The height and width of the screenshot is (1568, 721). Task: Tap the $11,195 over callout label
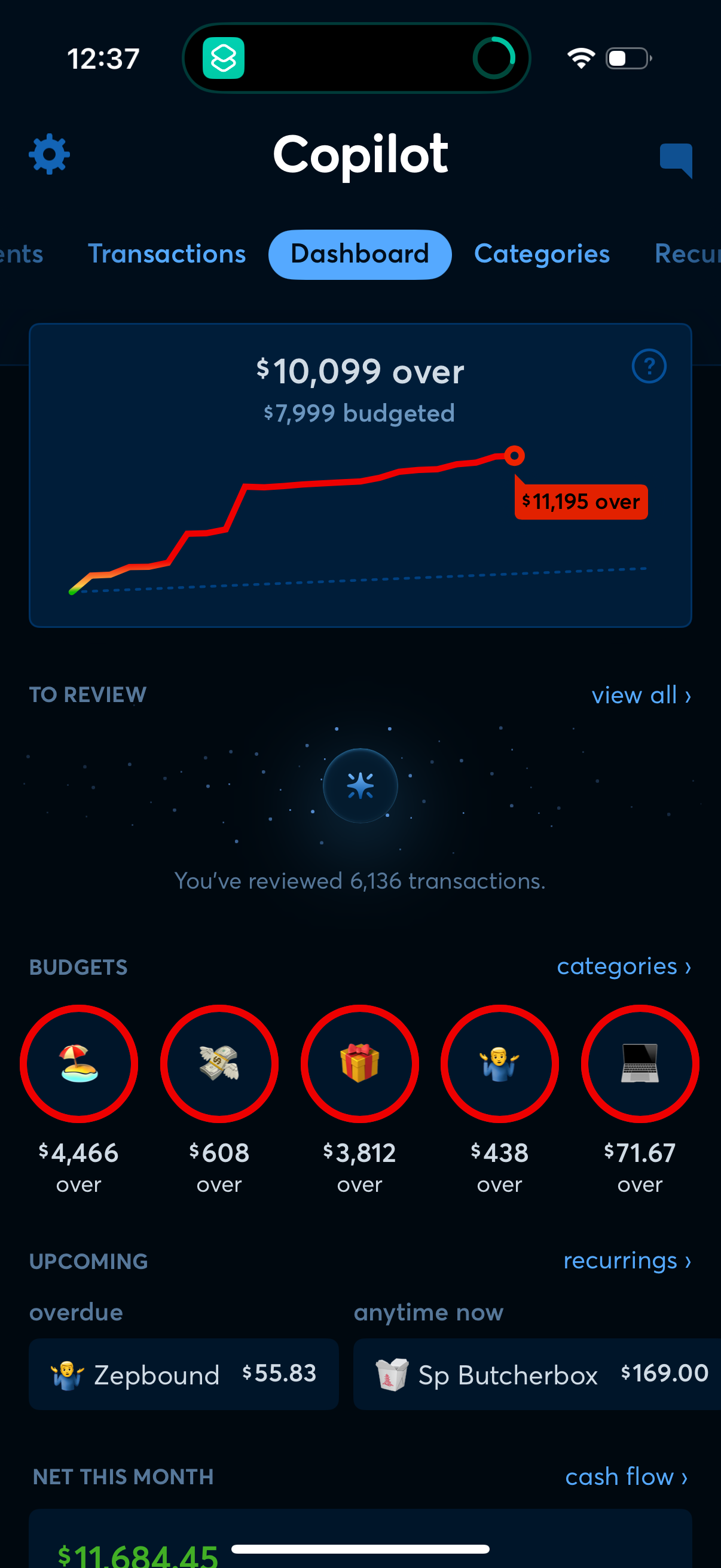coord(581,502)
